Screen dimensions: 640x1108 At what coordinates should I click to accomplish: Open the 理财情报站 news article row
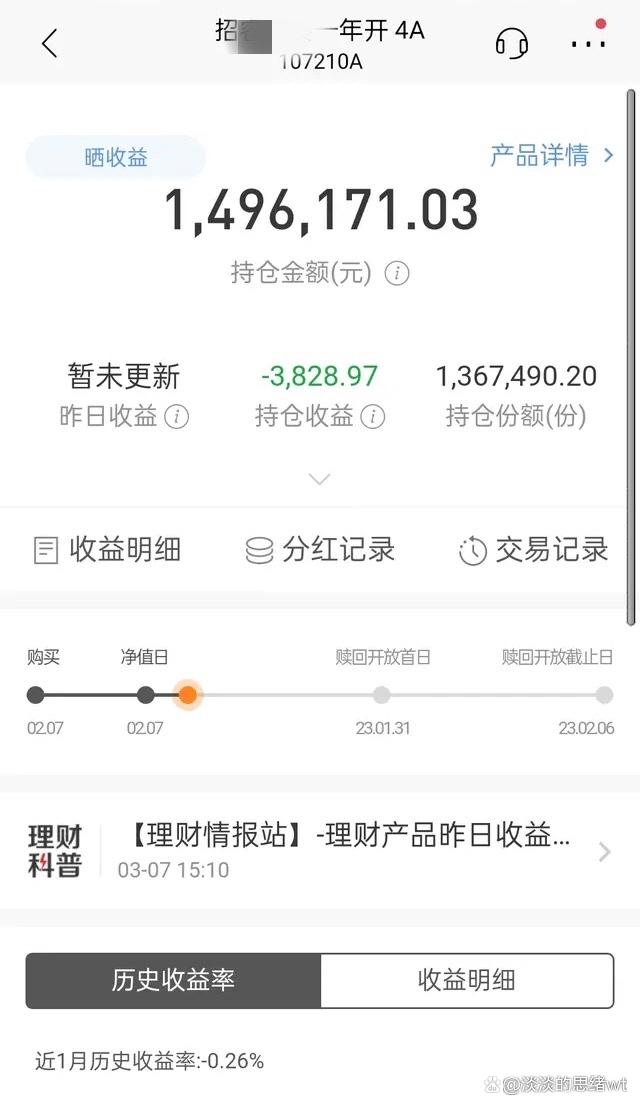[x=320, y=851]
